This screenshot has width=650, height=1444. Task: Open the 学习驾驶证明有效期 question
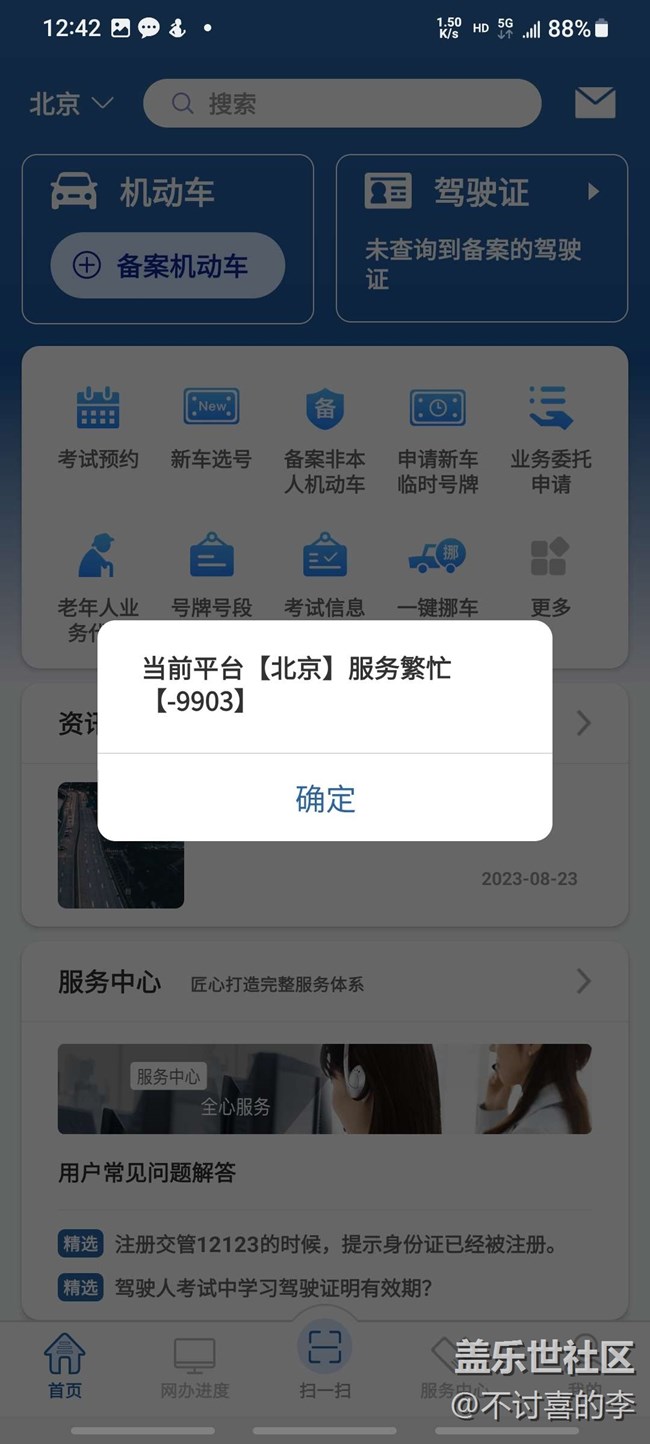click(x=273, y=1287)
